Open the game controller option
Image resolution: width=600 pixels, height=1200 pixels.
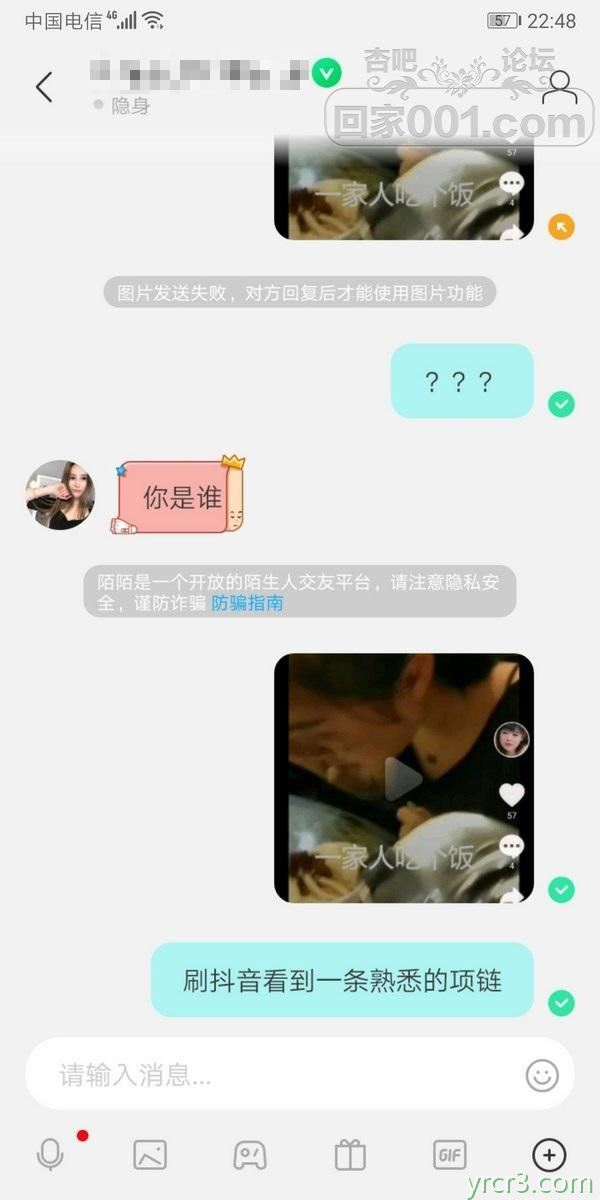point(250,1155)
